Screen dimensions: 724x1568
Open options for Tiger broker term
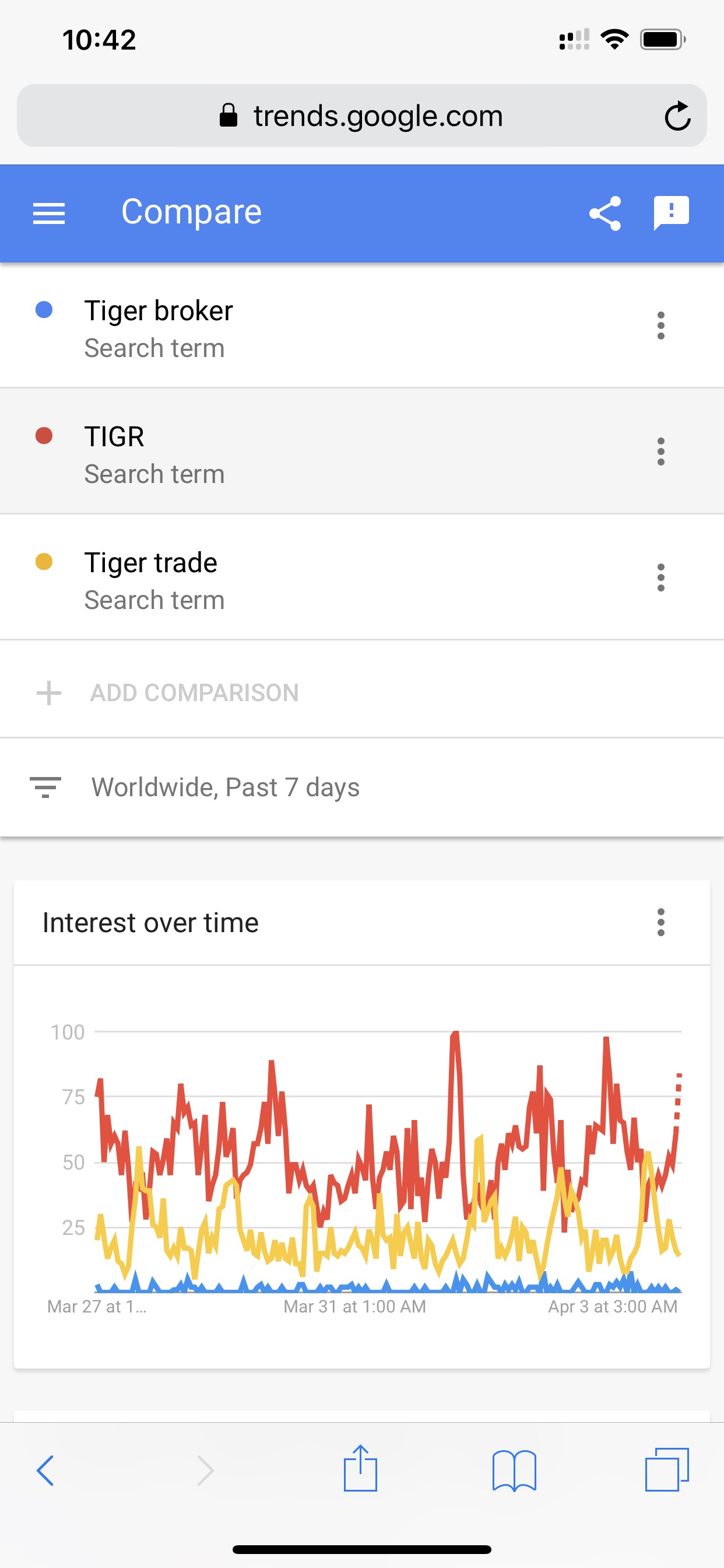click(x=660, y=325)
